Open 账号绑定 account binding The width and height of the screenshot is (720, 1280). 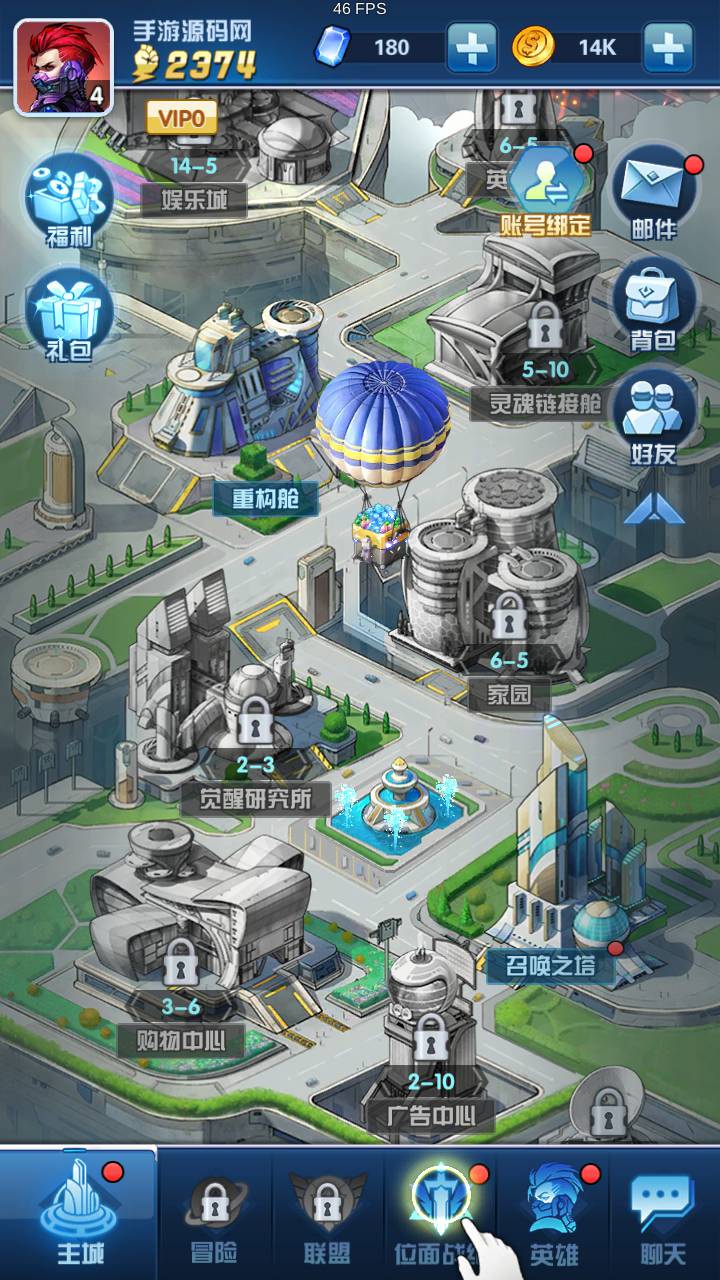pyautogui.click(x=546, y=188)
